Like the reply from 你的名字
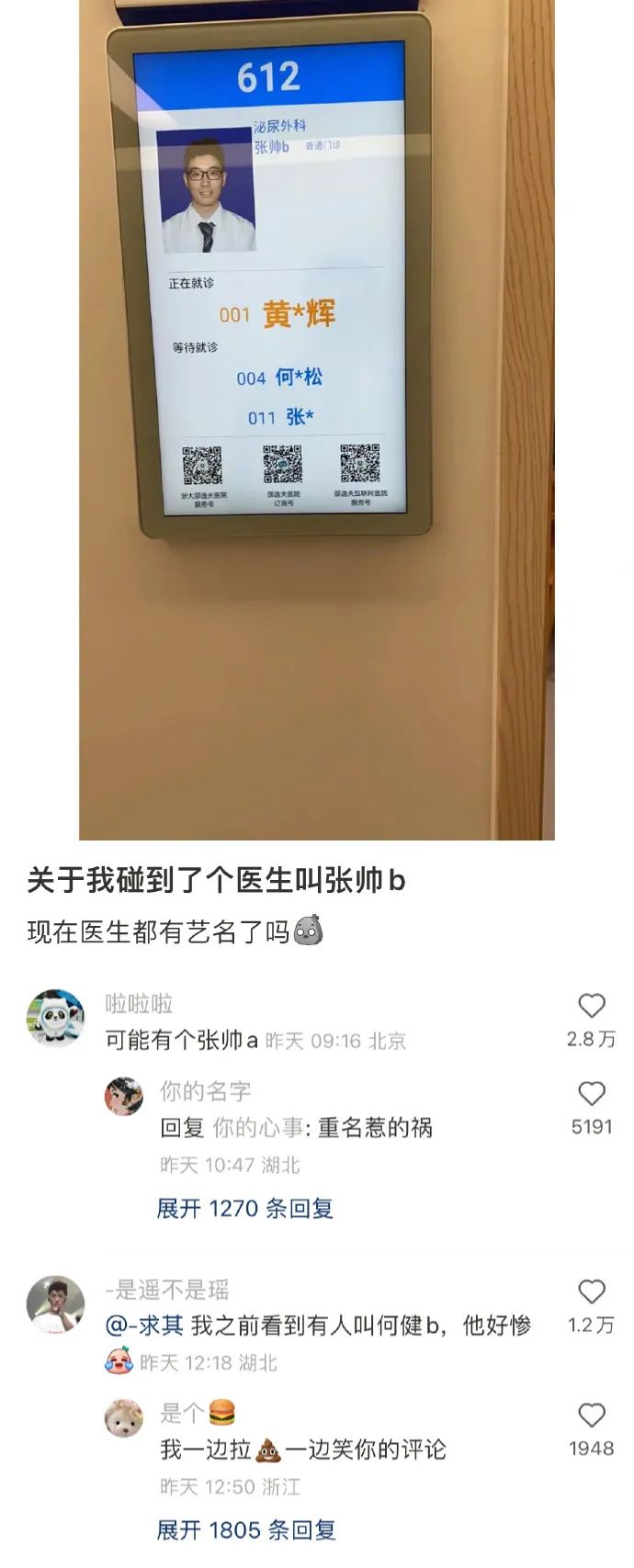Screen dimensions: 634x1568 591,1093
